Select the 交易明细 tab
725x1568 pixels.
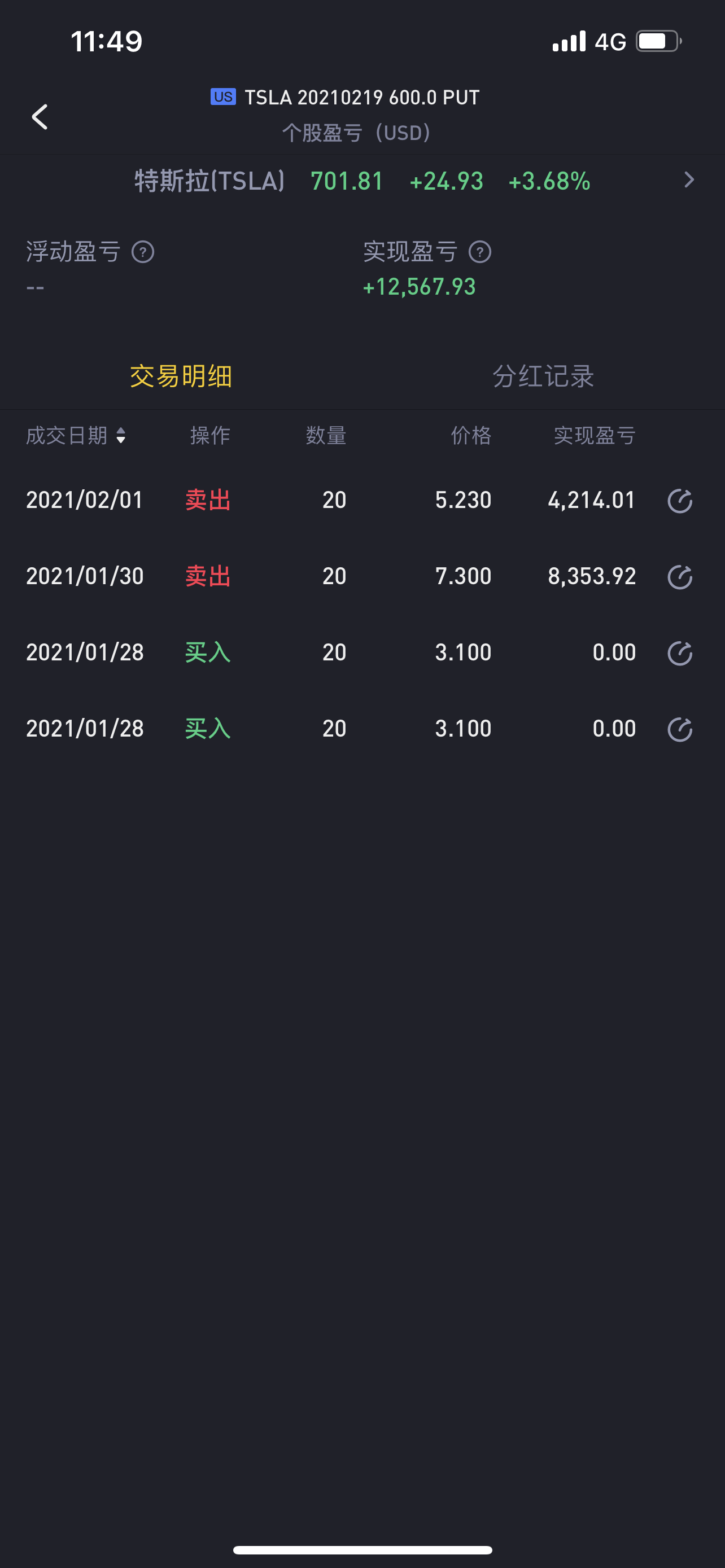coord(181,376)
